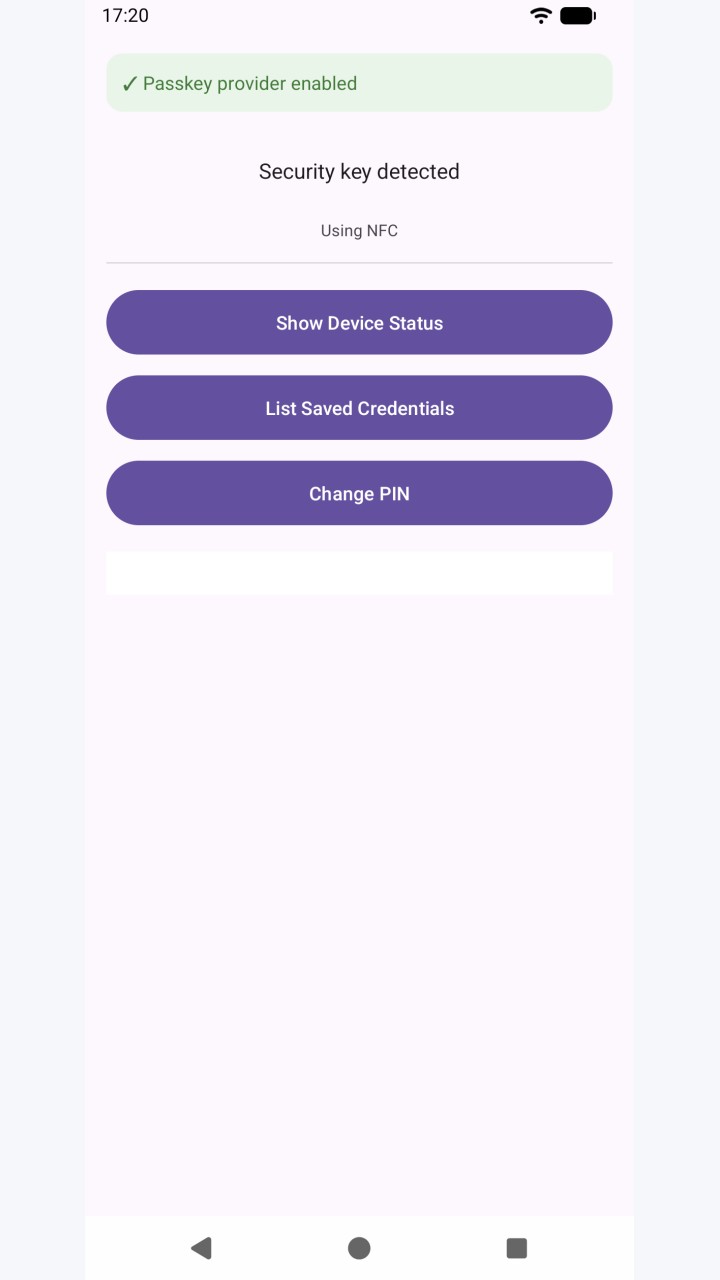The height and width of the screenshot is (1280, 720).
Task: Return to the home screen
Action: pyautogui.click(x=359, y=1247)
